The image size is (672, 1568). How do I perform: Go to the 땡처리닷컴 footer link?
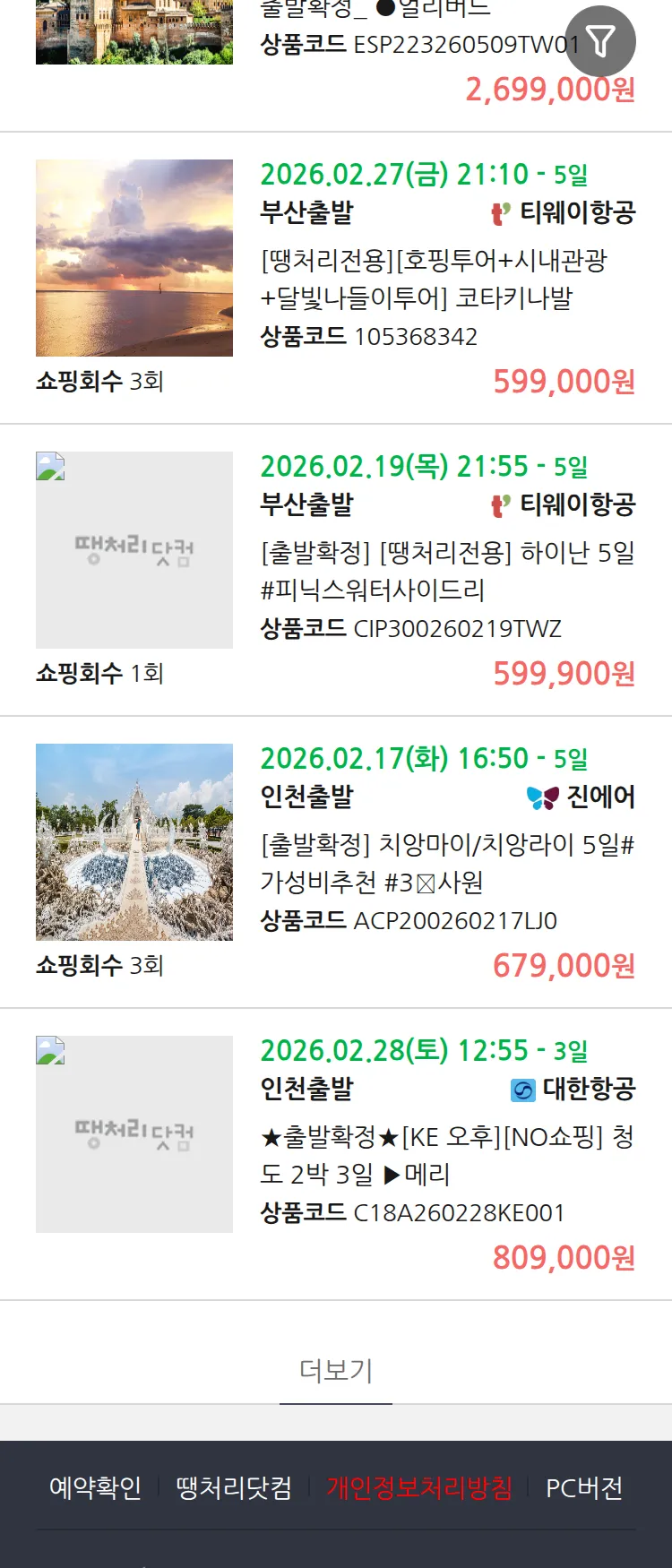tap(234, 1488)
